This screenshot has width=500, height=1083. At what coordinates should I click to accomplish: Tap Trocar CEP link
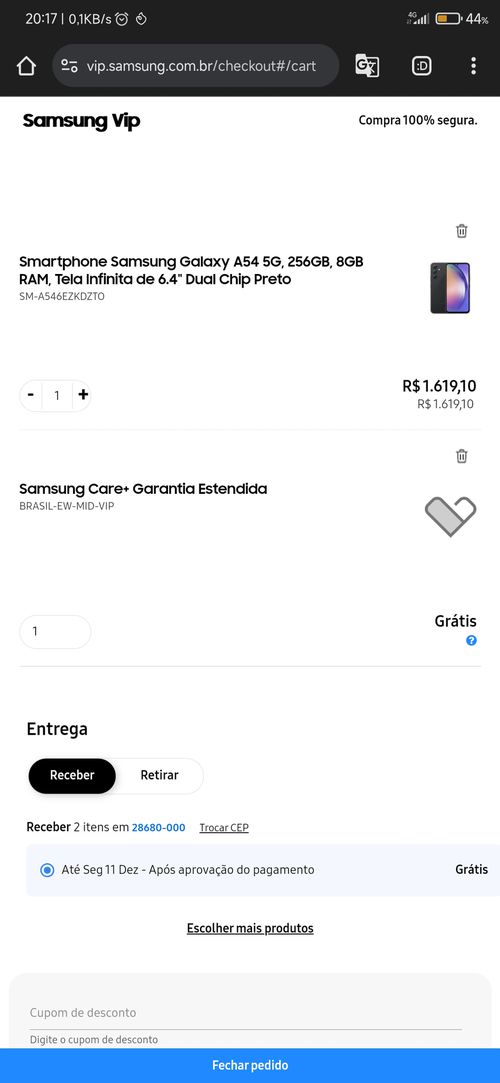[x=224, y=827]
